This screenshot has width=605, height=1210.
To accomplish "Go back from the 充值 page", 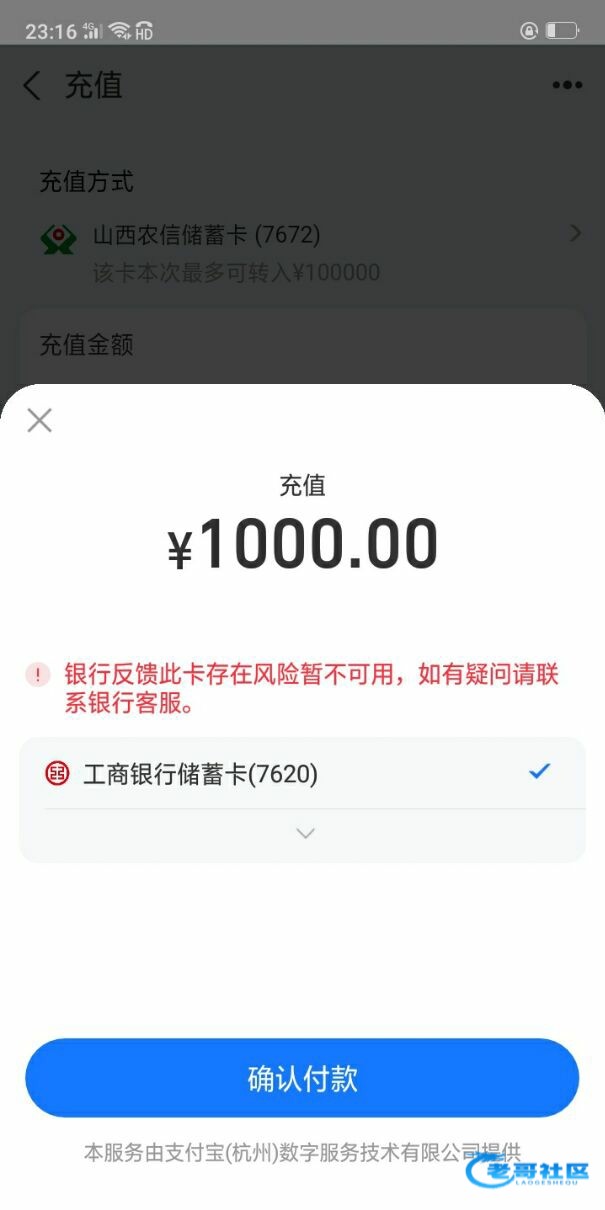I will [33, 86].
